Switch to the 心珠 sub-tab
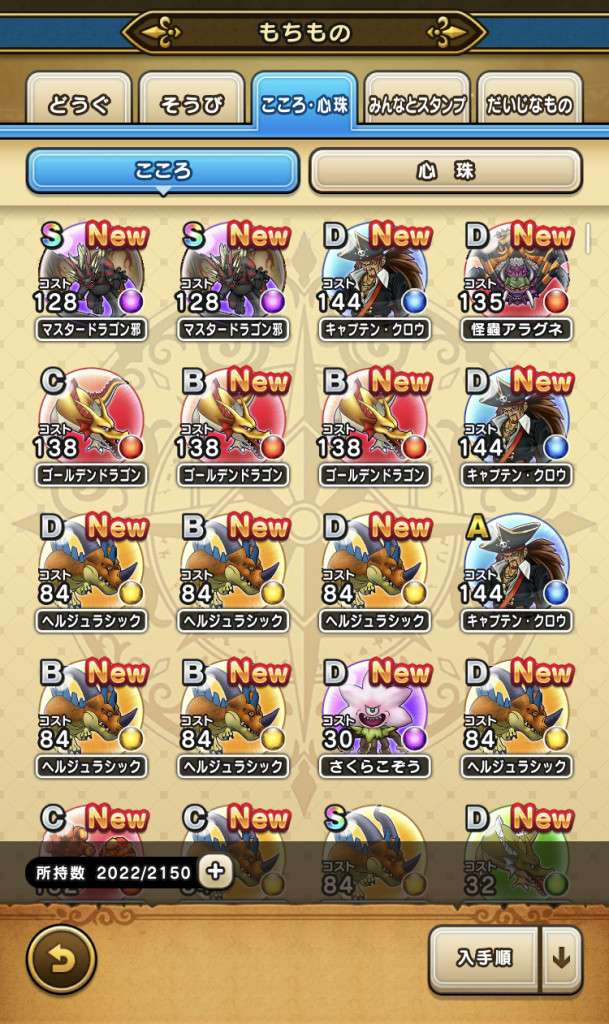609x1024 pixels. pos(445,171)
